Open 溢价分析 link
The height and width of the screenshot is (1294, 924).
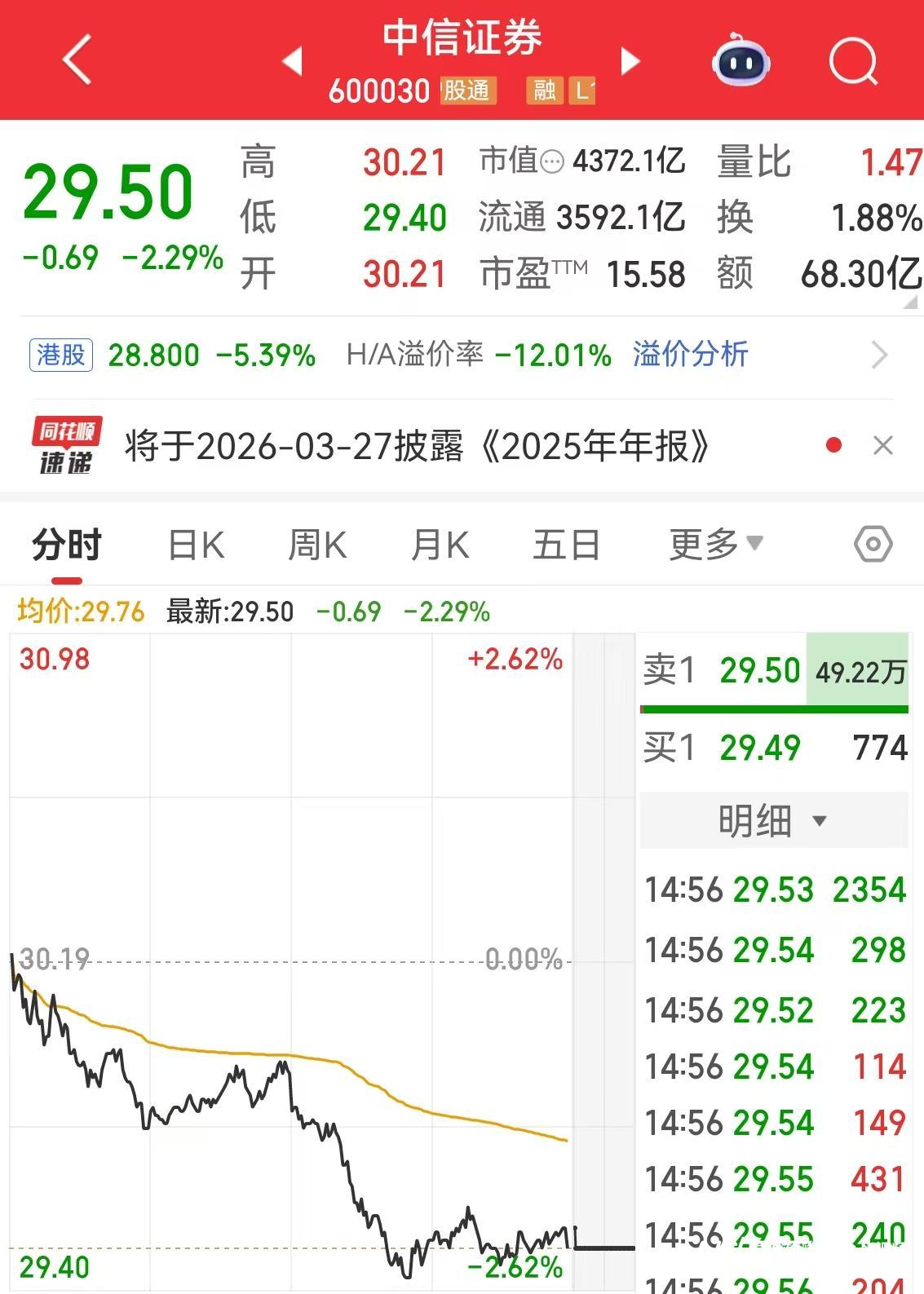point(690,355)
